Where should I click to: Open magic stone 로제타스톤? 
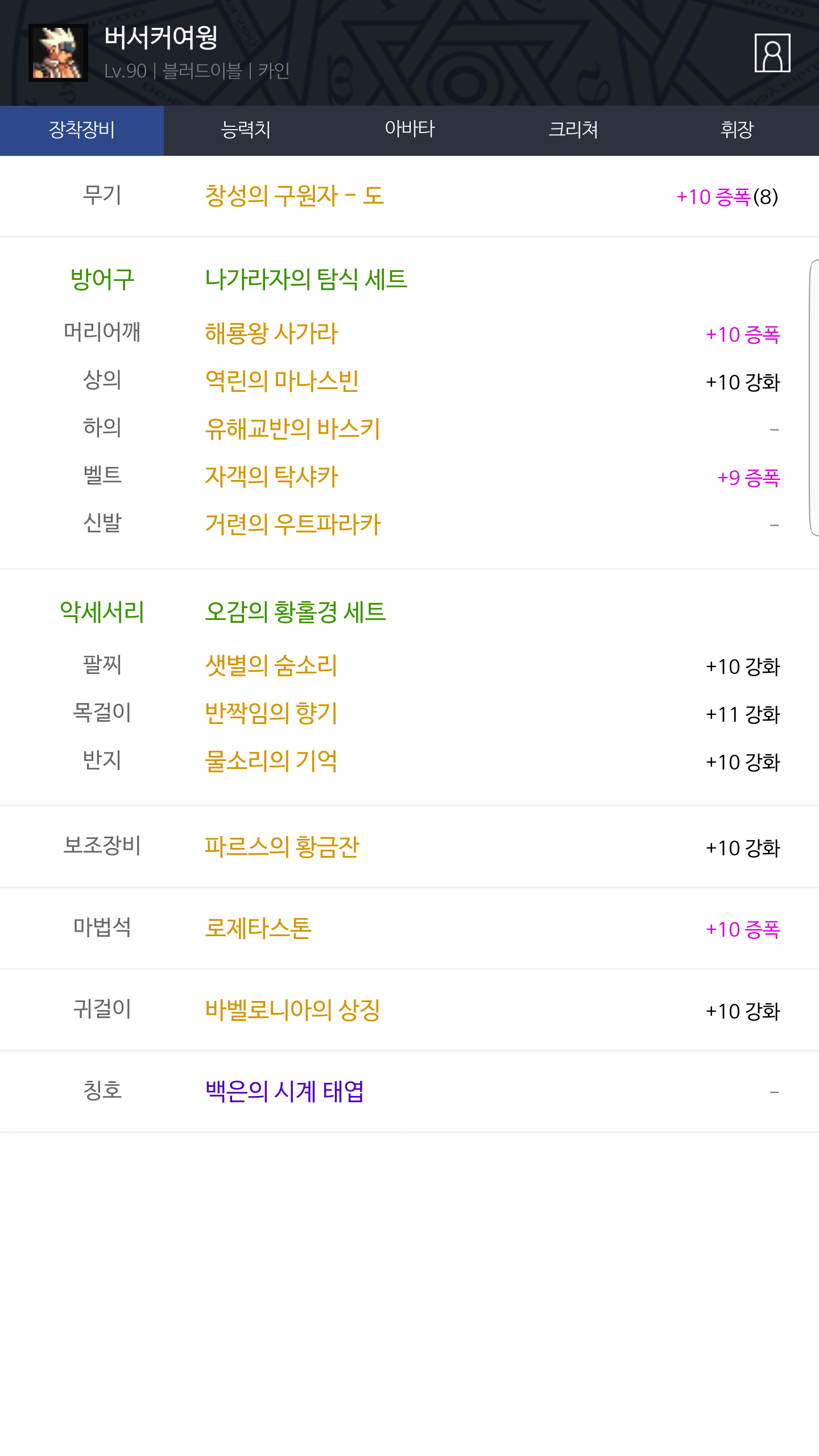click(258, 928)
